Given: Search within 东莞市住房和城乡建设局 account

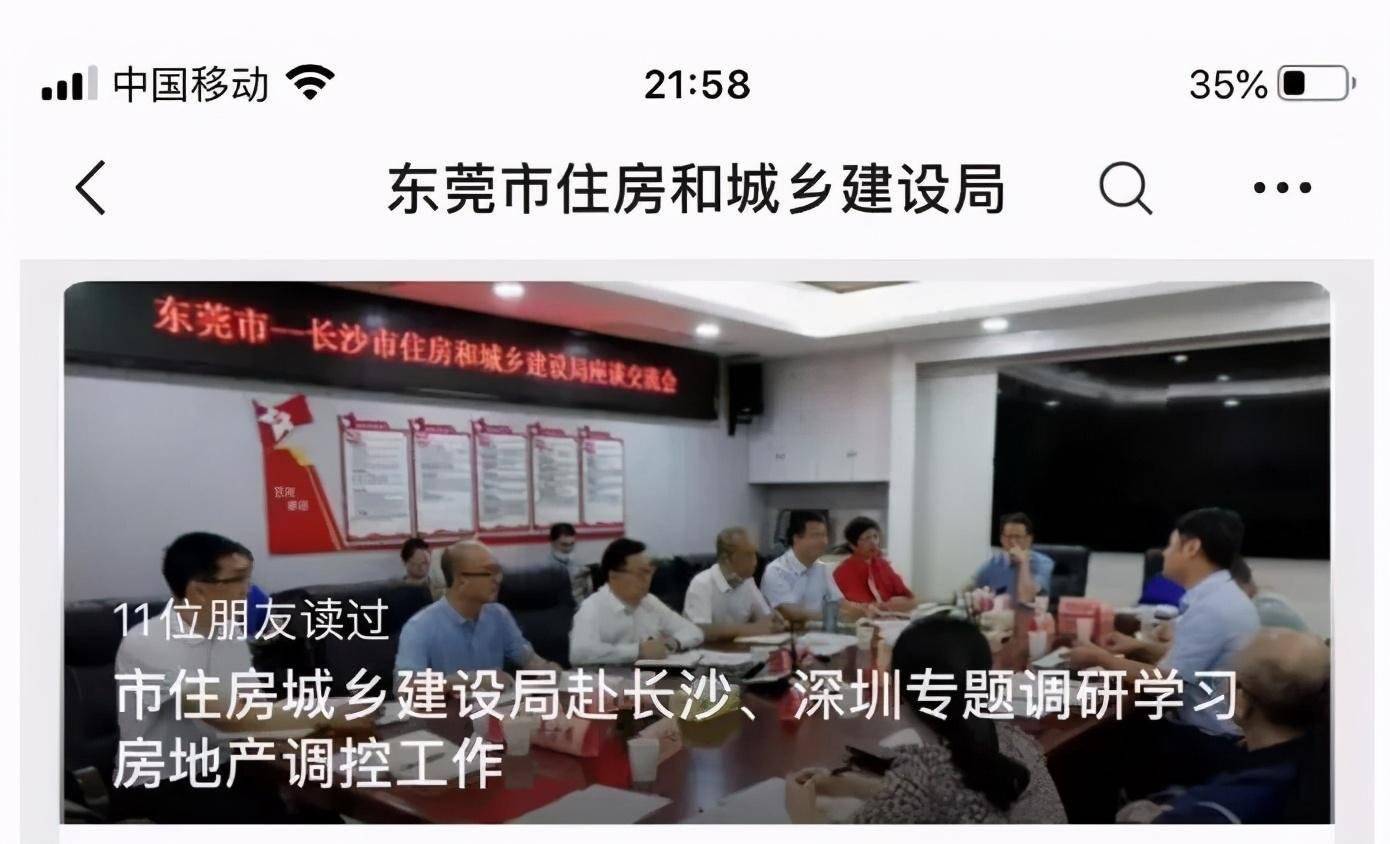Looking at the screenshot, I should pos(1126,188).
